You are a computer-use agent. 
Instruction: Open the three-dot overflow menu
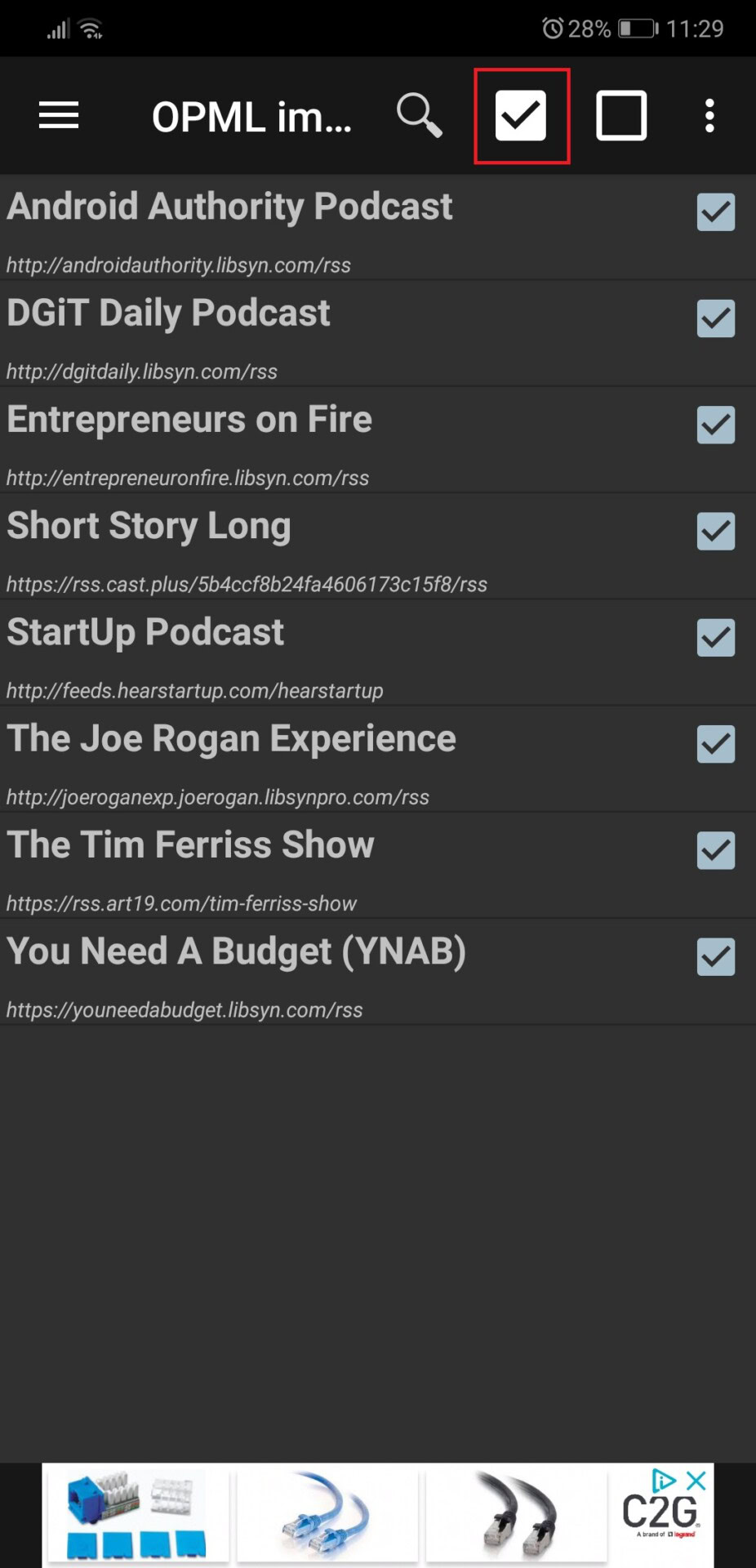709,116
